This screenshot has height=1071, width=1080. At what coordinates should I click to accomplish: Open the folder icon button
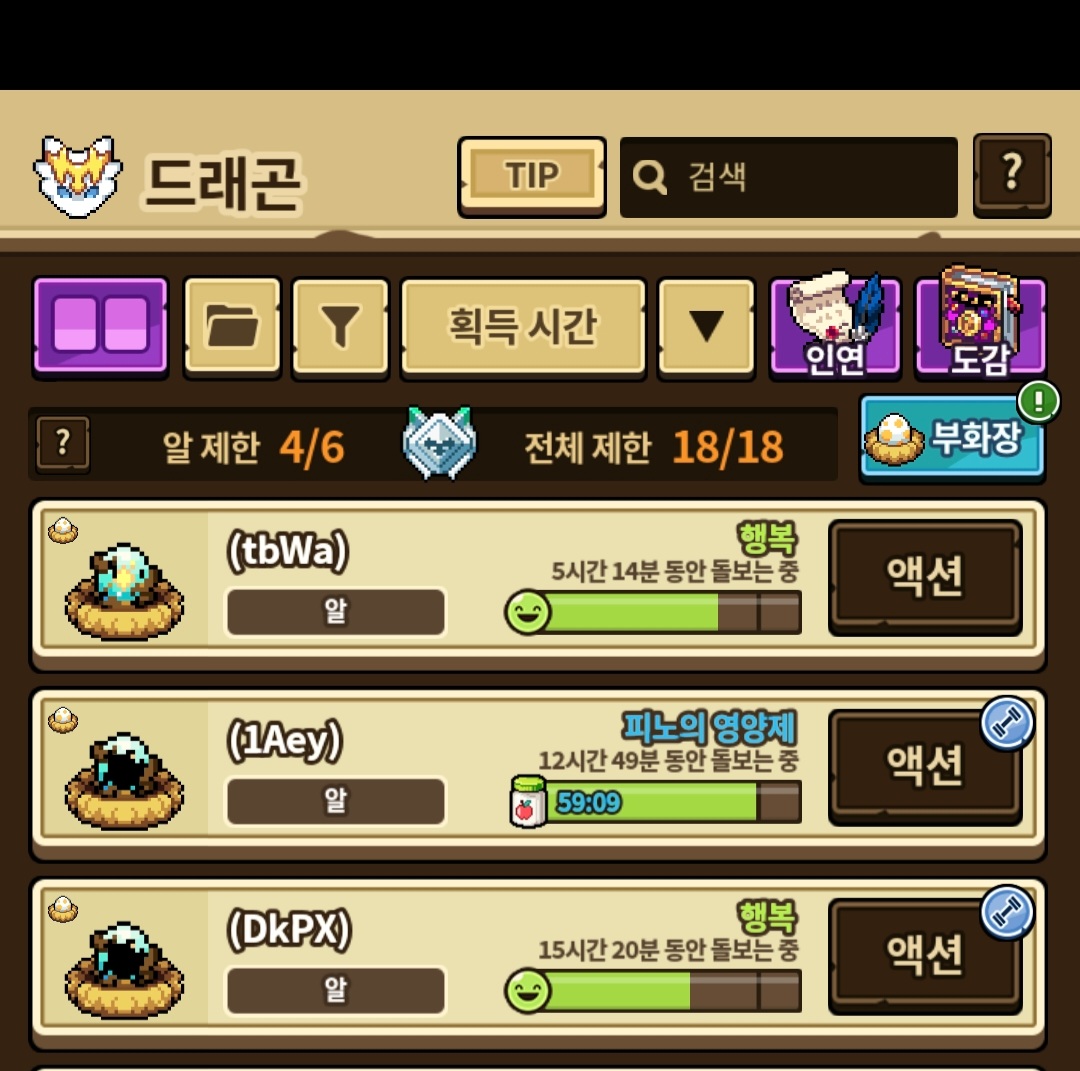click(x=232, y=326)
